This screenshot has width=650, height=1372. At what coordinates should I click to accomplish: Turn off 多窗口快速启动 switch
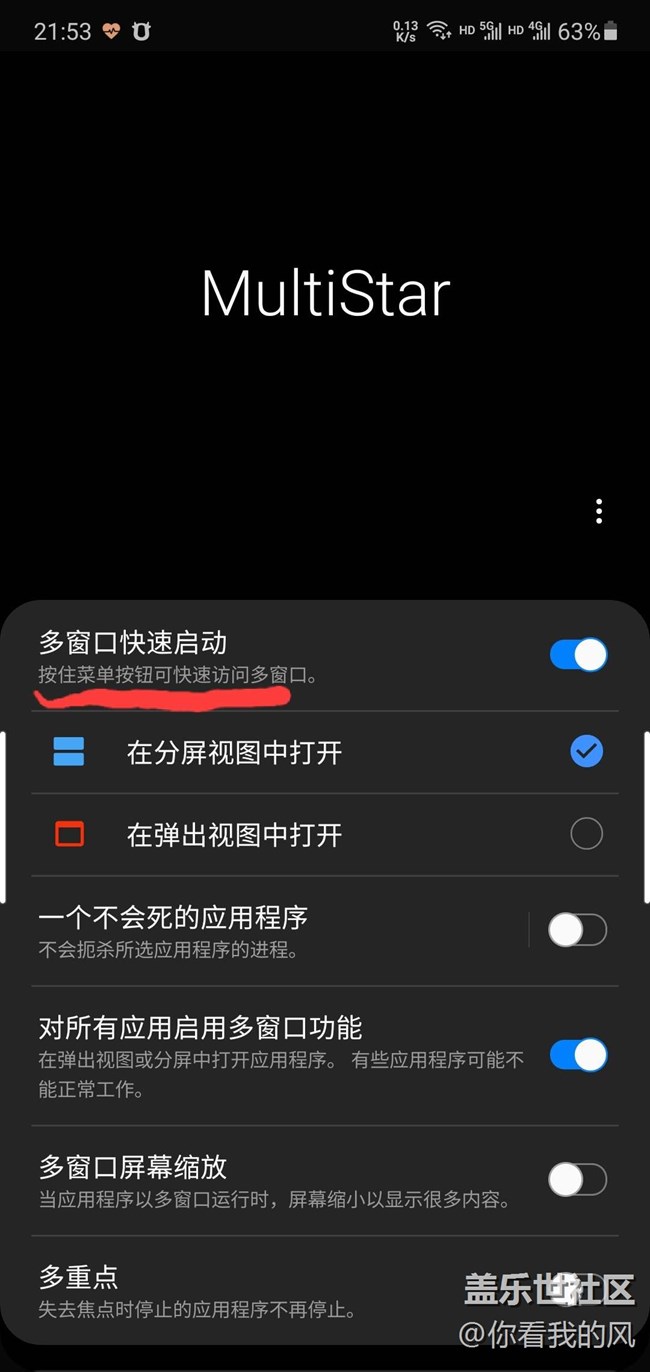(x=578, y=655)
